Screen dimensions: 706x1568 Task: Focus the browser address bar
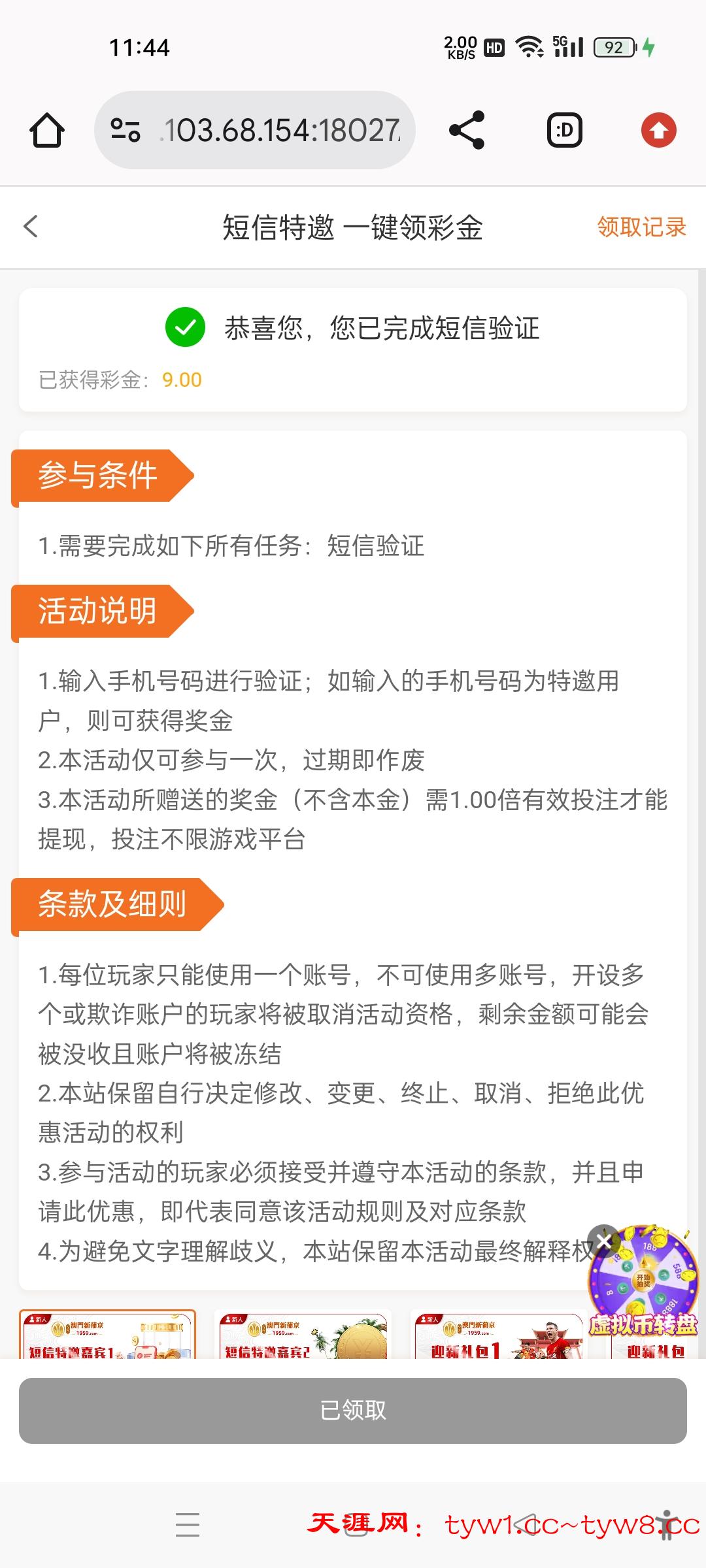(x=281, y=130)
